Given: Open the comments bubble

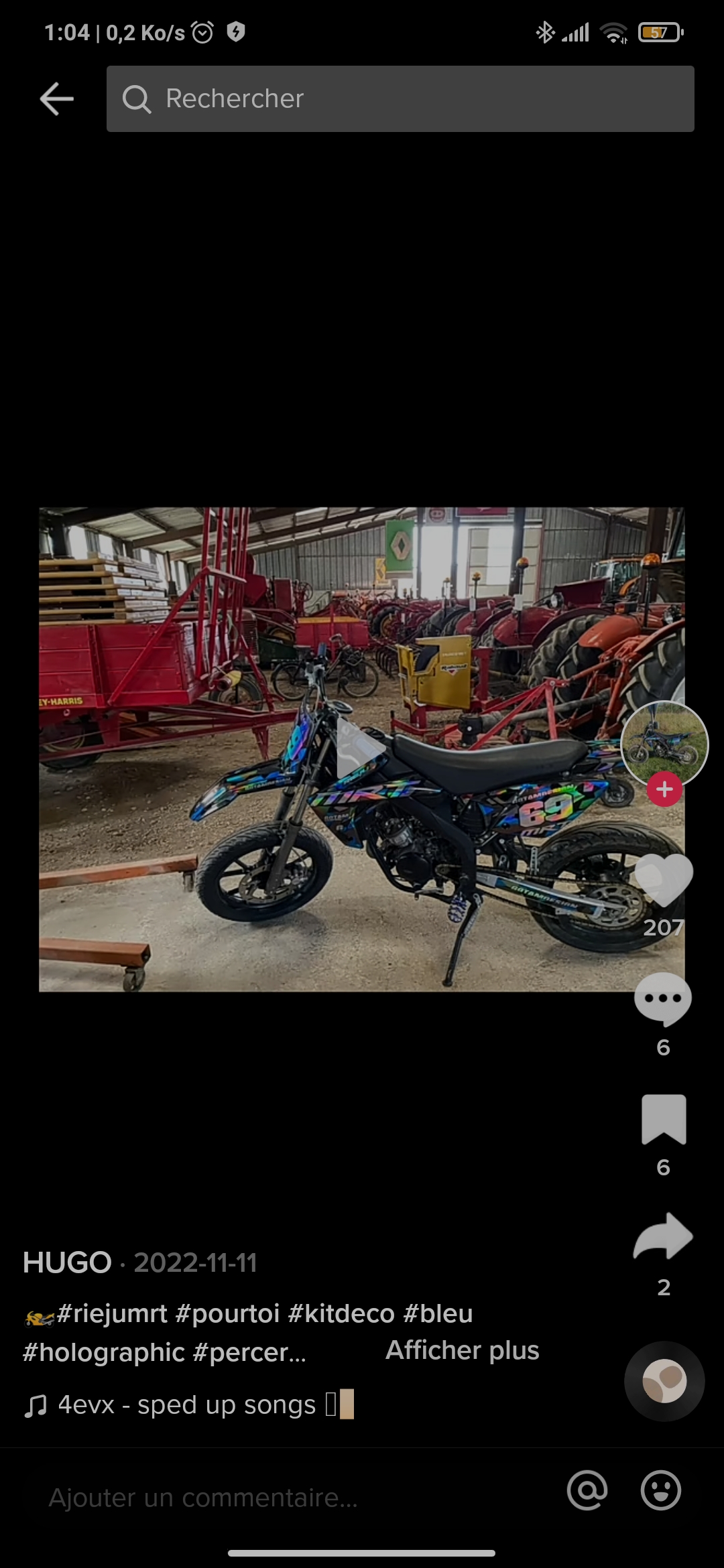Looking at the screenshot, I should pyautogui.click(x=663, y=1000).
